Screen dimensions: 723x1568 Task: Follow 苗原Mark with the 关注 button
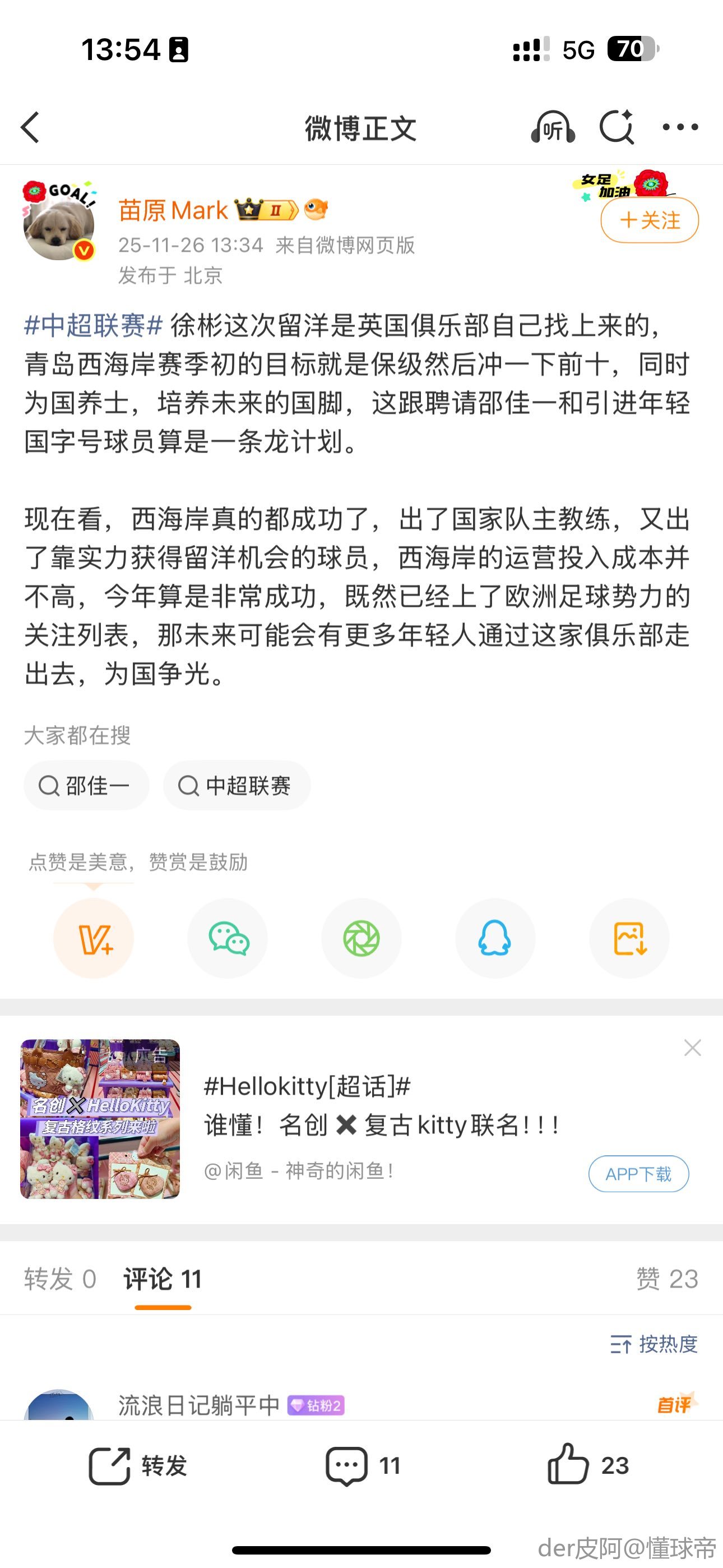(x=650, y=220)
